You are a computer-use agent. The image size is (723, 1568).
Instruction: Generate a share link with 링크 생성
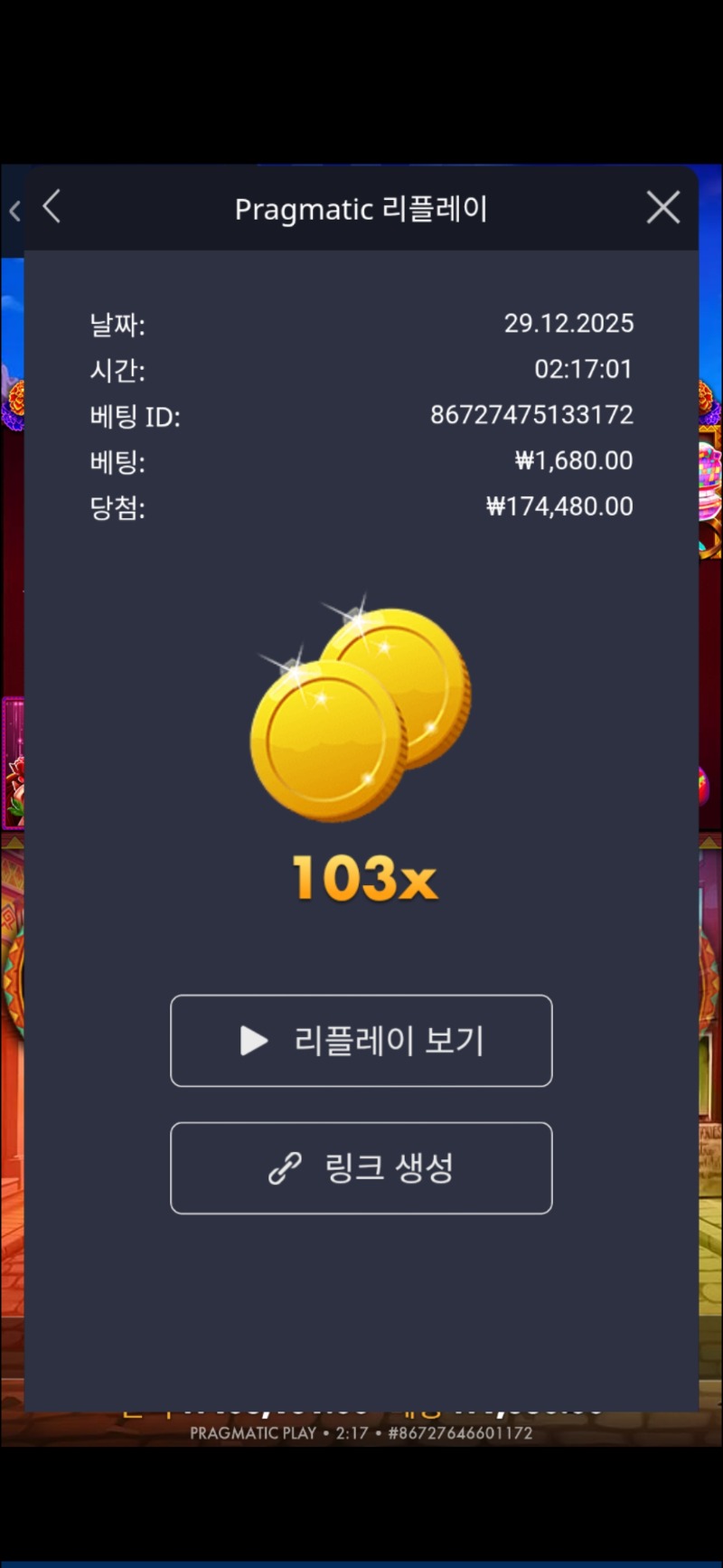[361, 1168]
